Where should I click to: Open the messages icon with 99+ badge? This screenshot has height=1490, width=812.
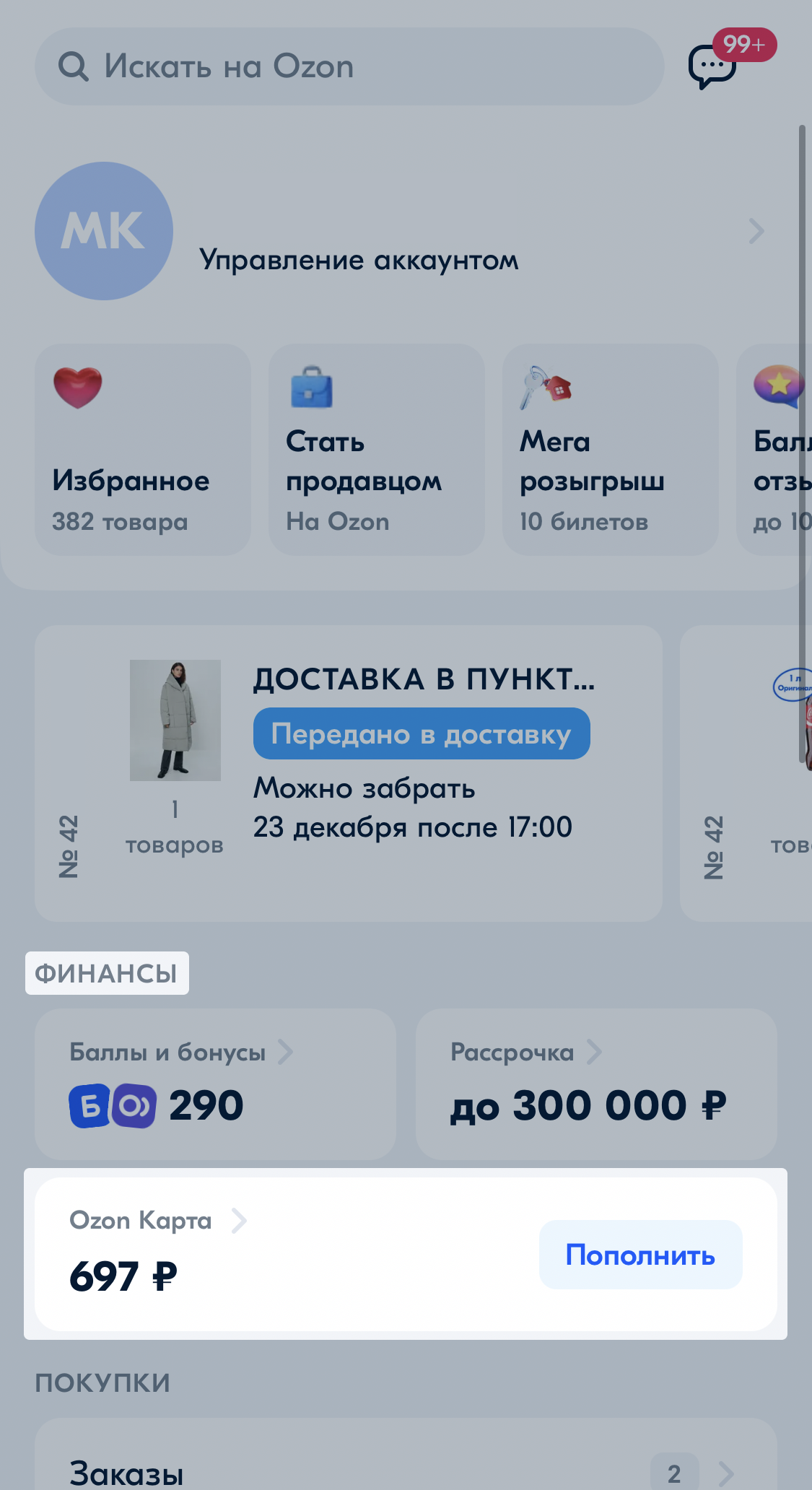pos(713,66)
